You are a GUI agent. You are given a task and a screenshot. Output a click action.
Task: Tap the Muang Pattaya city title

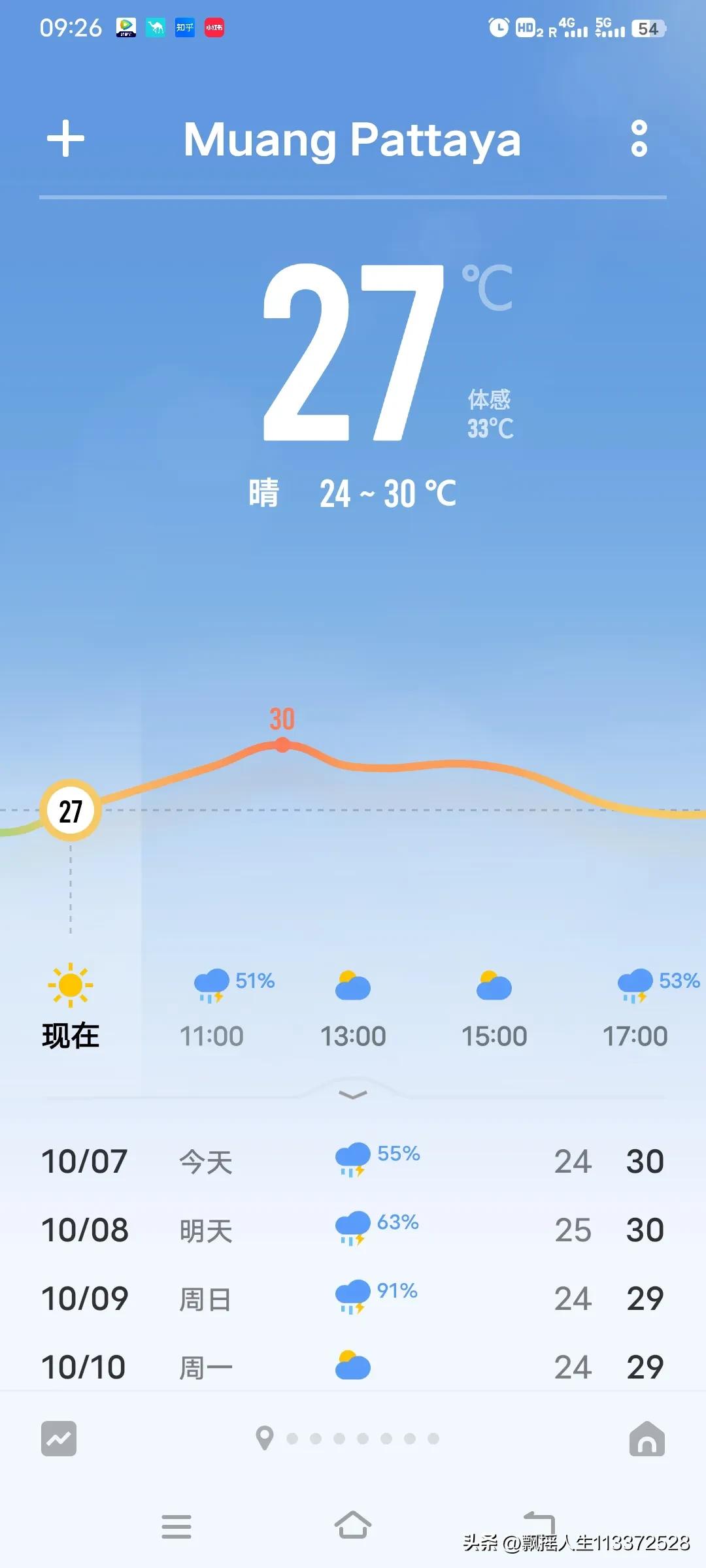pyautogui.click(x=352, y=140)
